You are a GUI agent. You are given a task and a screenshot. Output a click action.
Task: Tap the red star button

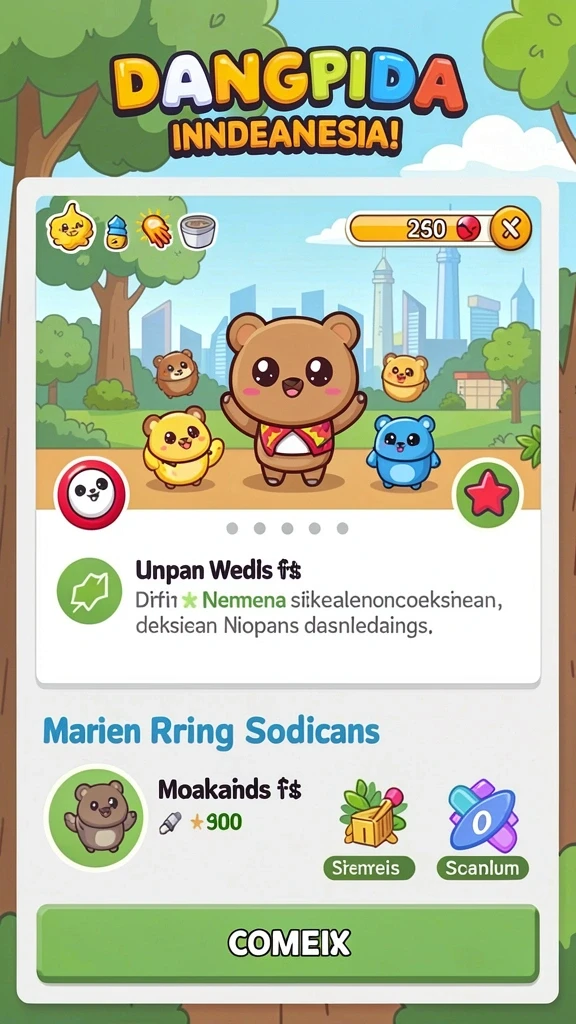(487, 494)
